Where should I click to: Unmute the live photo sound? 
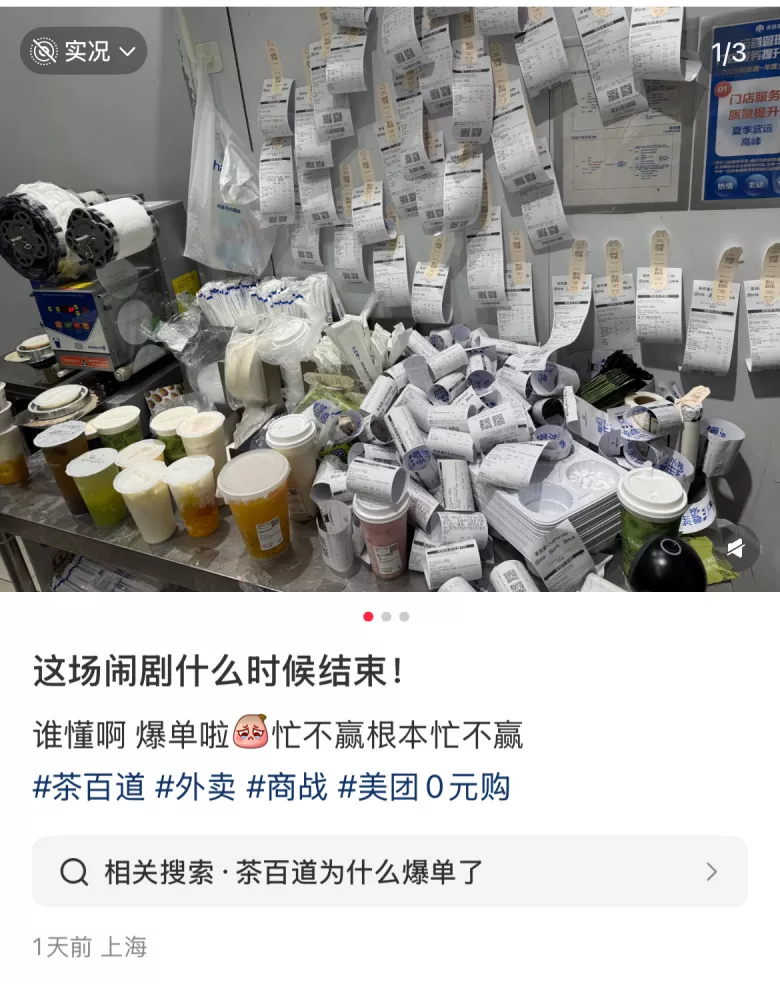click(x=735, y=548)
